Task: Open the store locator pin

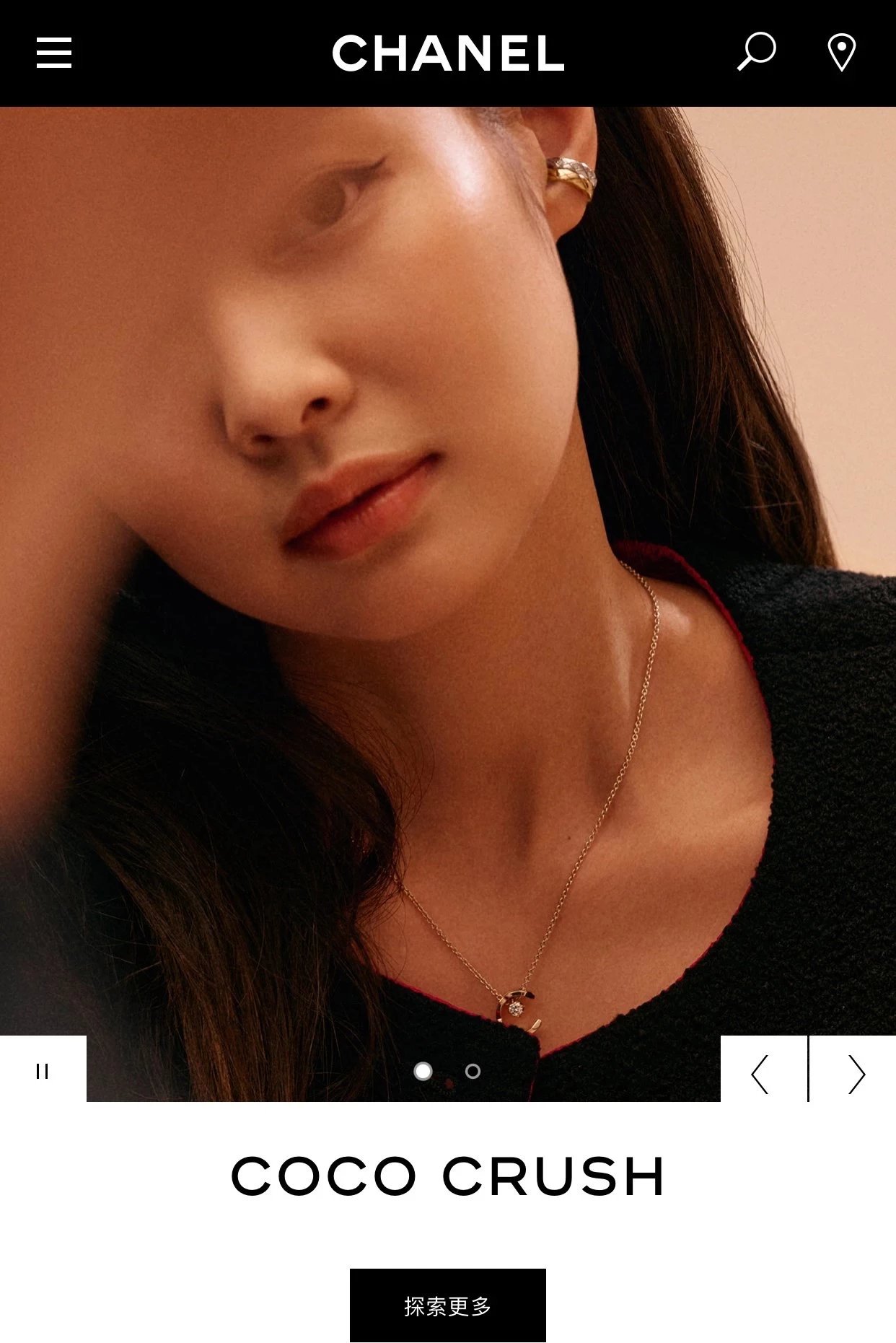Action: click(x=841, y=53)
